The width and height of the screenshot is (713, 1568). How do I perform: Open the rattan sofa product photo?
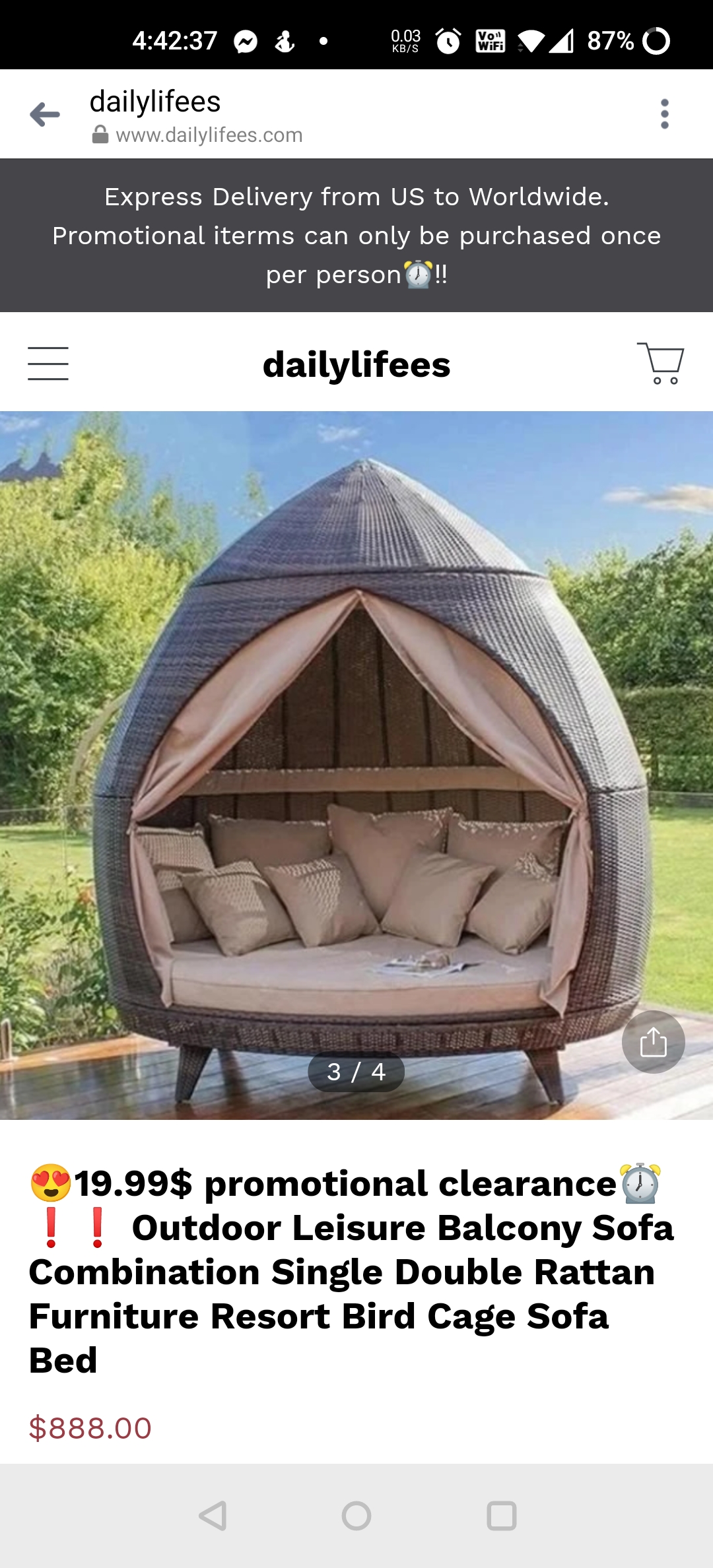click(x=356, y=766)
